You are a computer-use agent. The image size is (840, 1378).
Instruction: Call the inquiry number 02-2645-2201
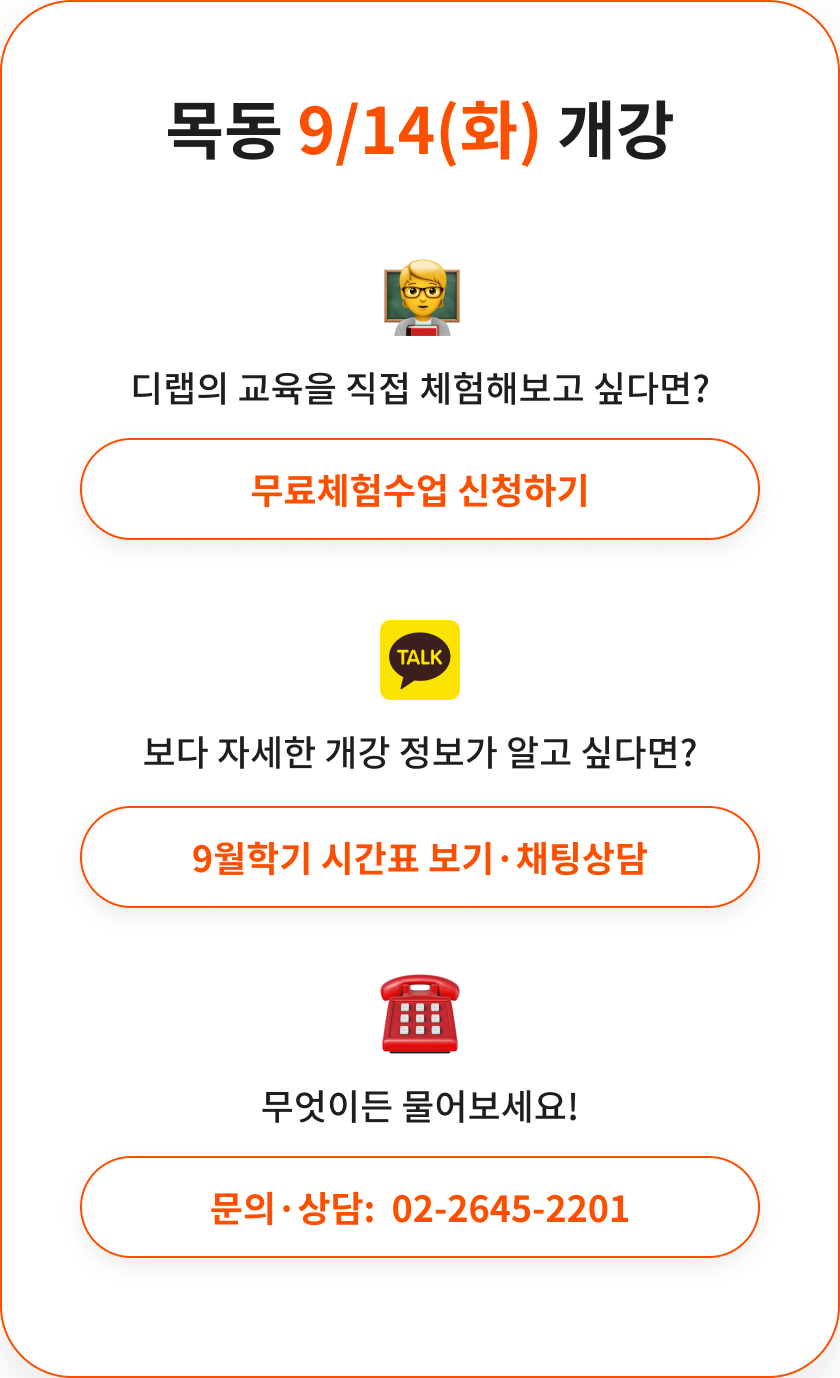[x=419, y=1207]
